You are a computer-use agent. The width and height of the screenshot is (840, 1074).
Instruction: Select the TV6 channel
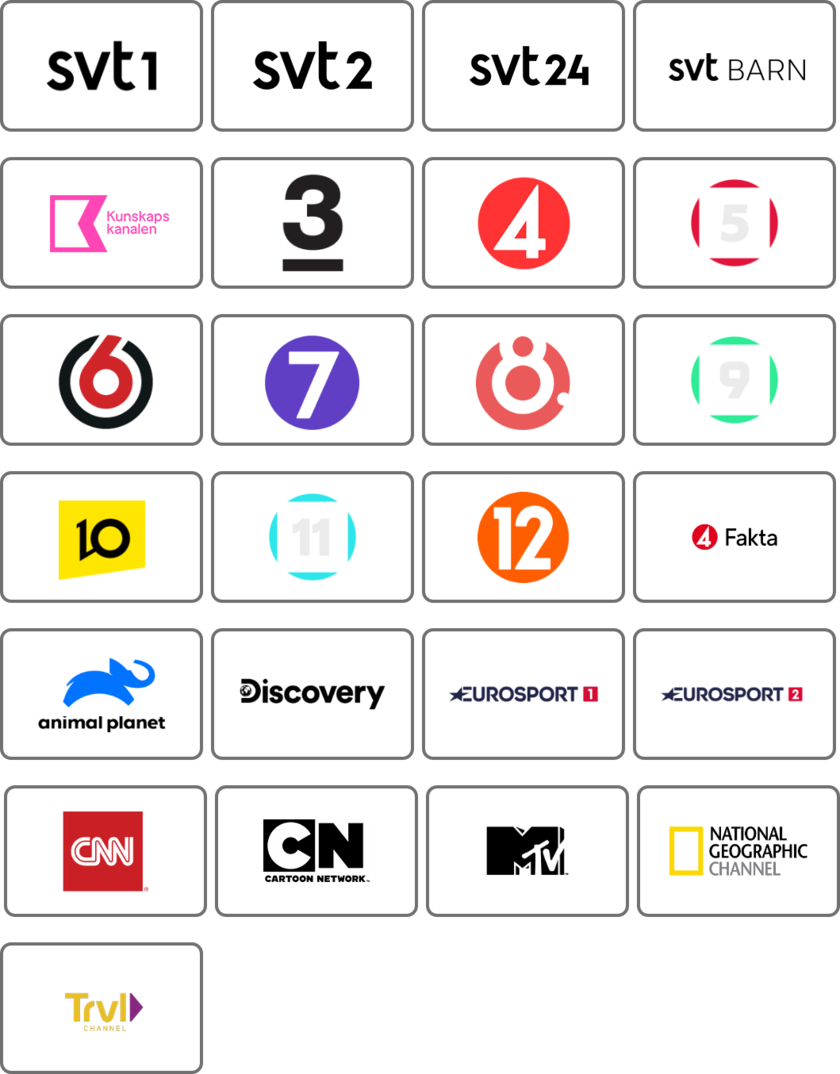(101, 380)
